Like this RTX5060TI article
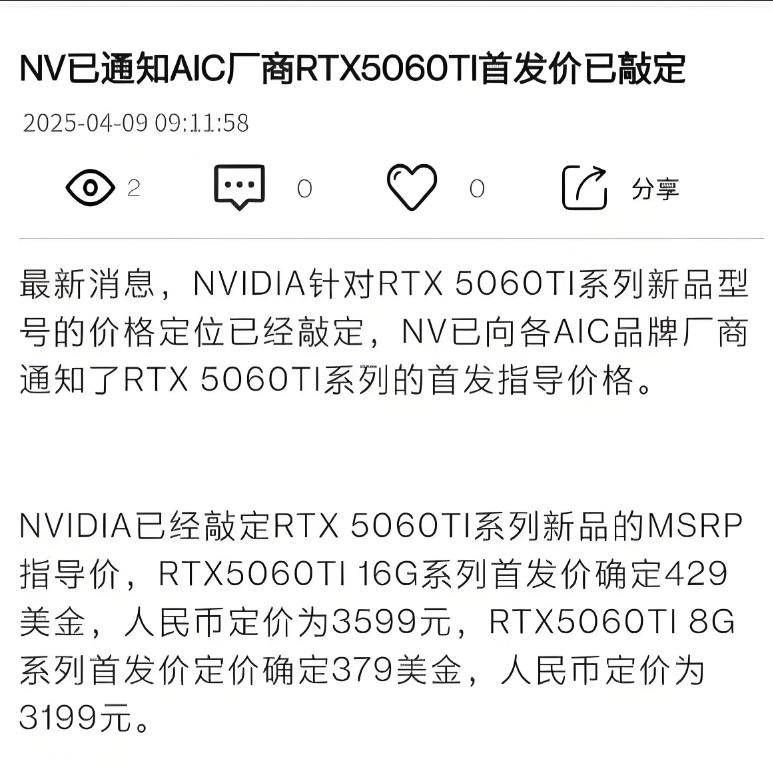The width and height of the screenshot is (773, 767). (412, 188)
